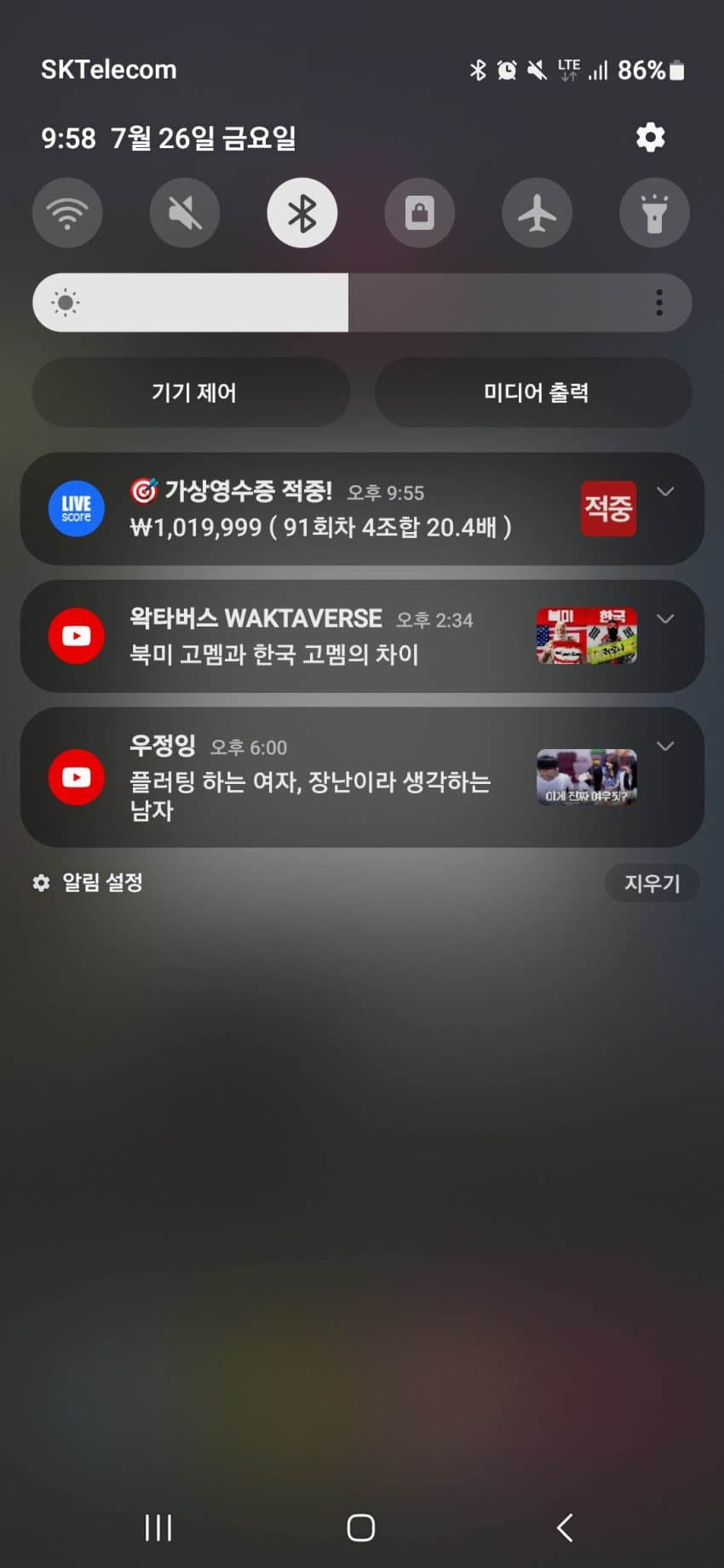Go to the home screen
Viewport: 724px width, 1568px height.
coord(361,1527)
